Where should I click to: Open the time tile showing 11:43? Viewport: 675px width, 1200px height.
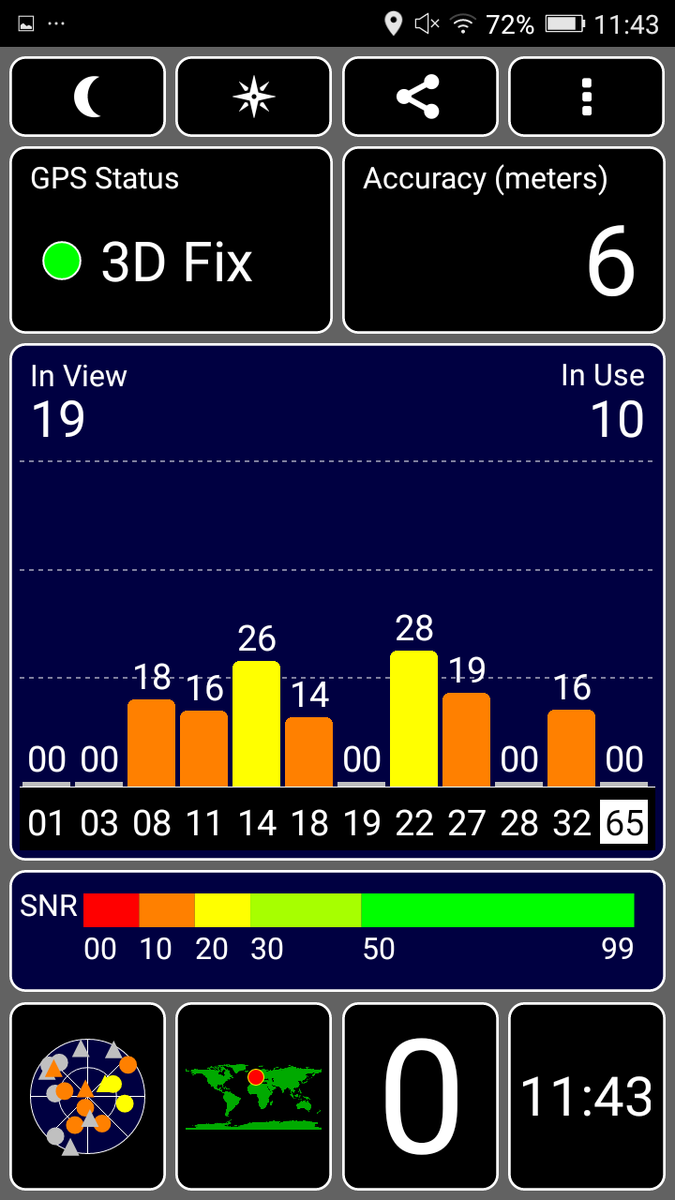coord(586,1097)
